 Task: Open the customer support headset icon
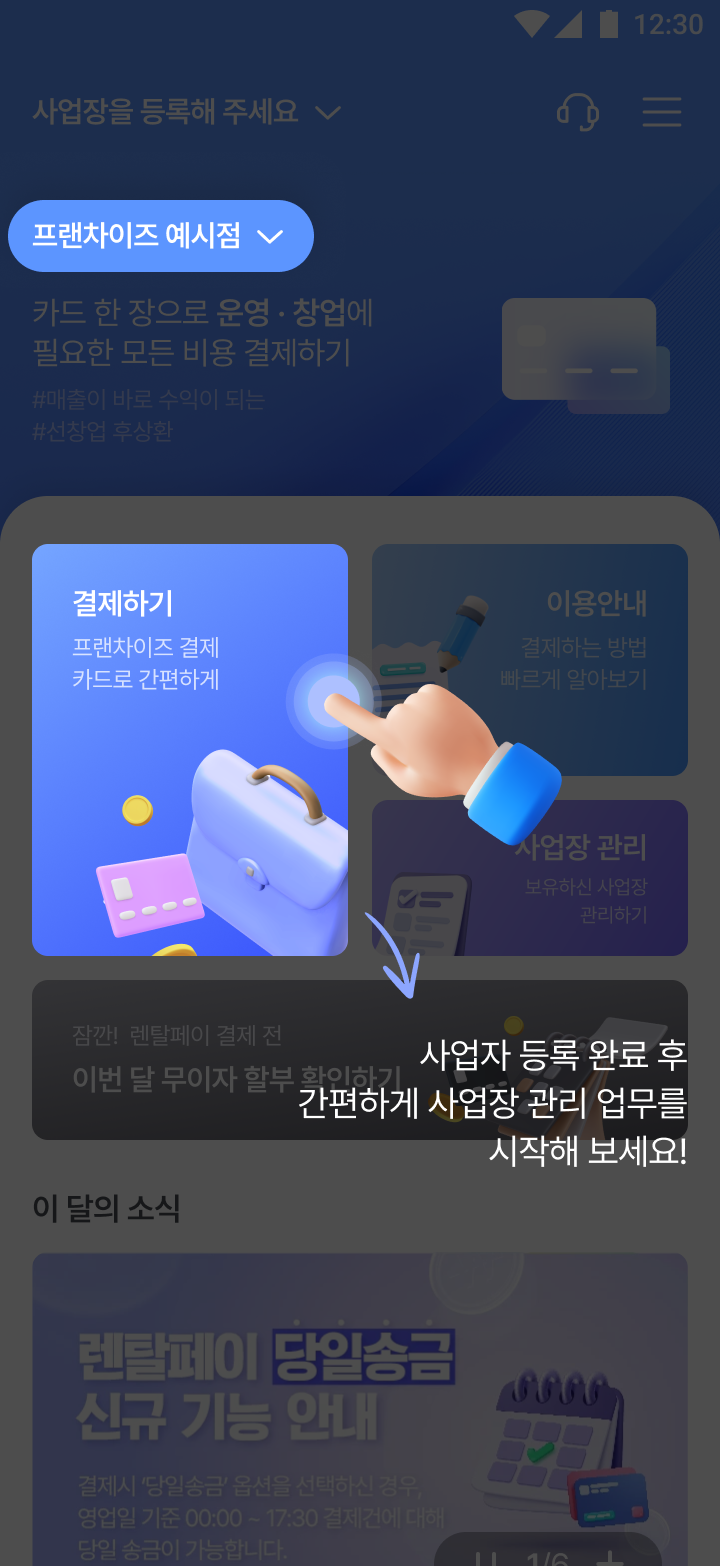pyautogui.click(x=577, y=112)
